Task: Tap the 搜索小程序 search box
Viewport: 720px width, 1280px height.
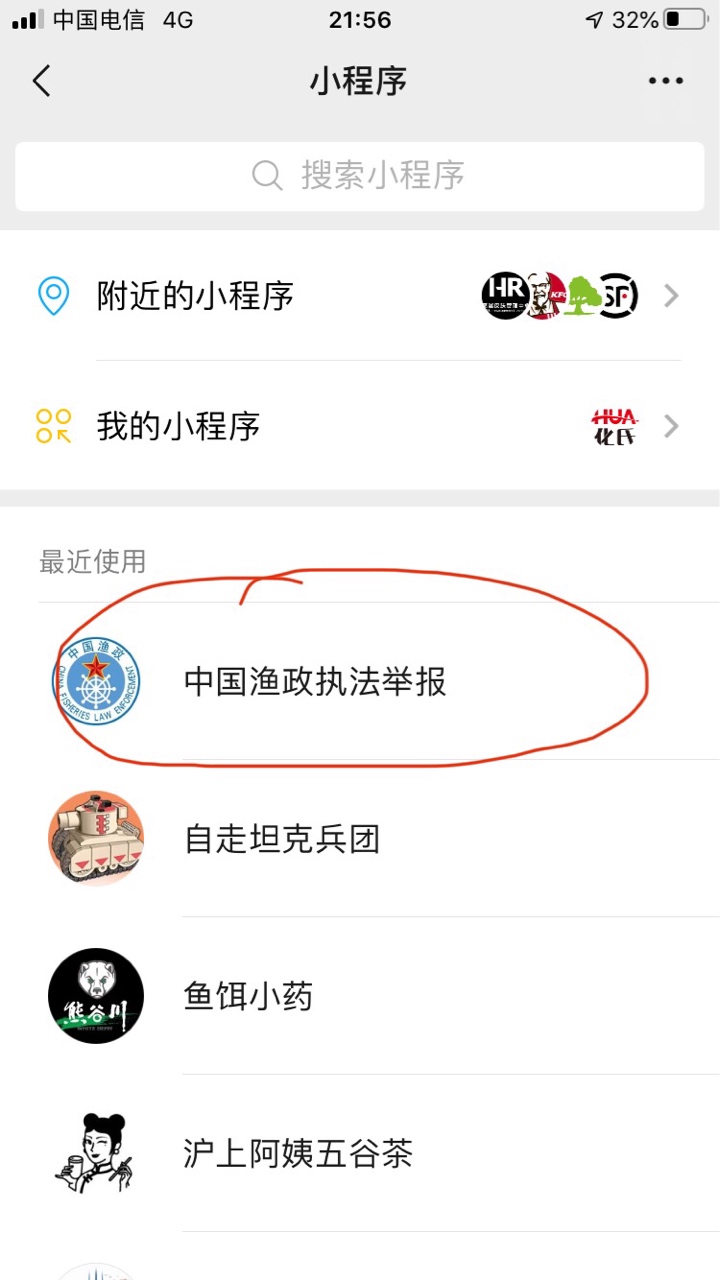Action: [360, 176]
